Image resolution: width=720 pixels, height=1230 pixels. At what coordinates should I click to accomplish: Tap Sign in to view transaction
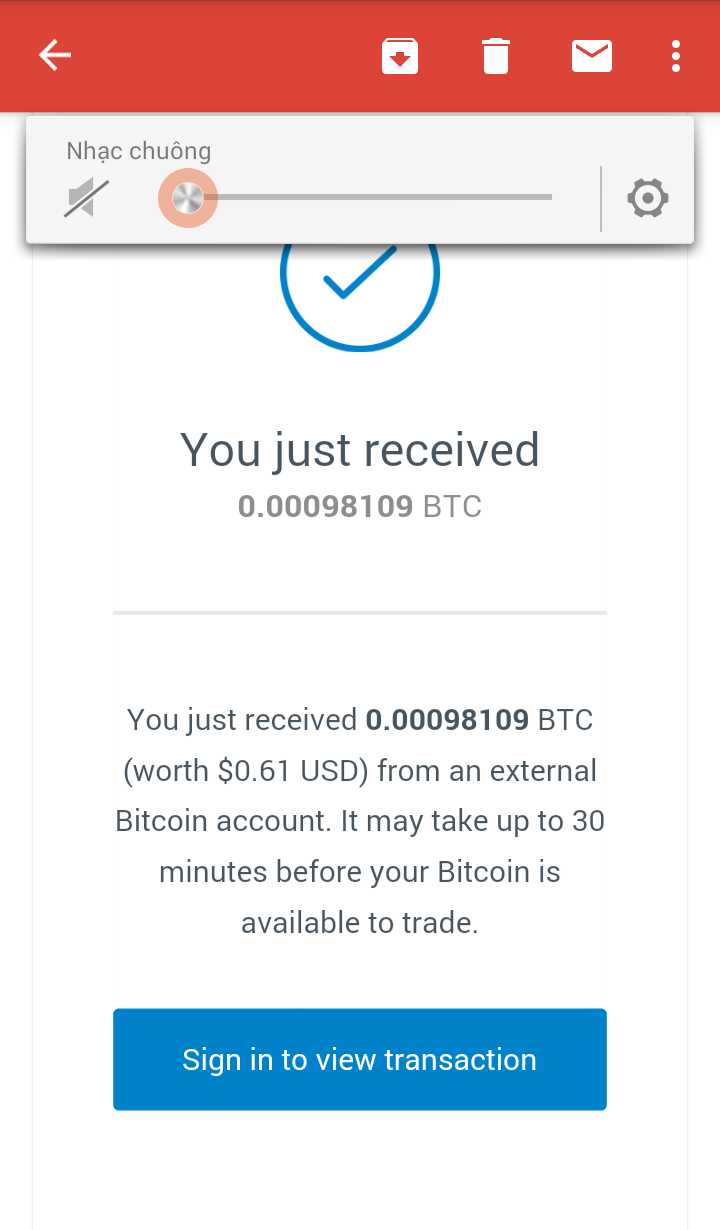(360, 1059)
